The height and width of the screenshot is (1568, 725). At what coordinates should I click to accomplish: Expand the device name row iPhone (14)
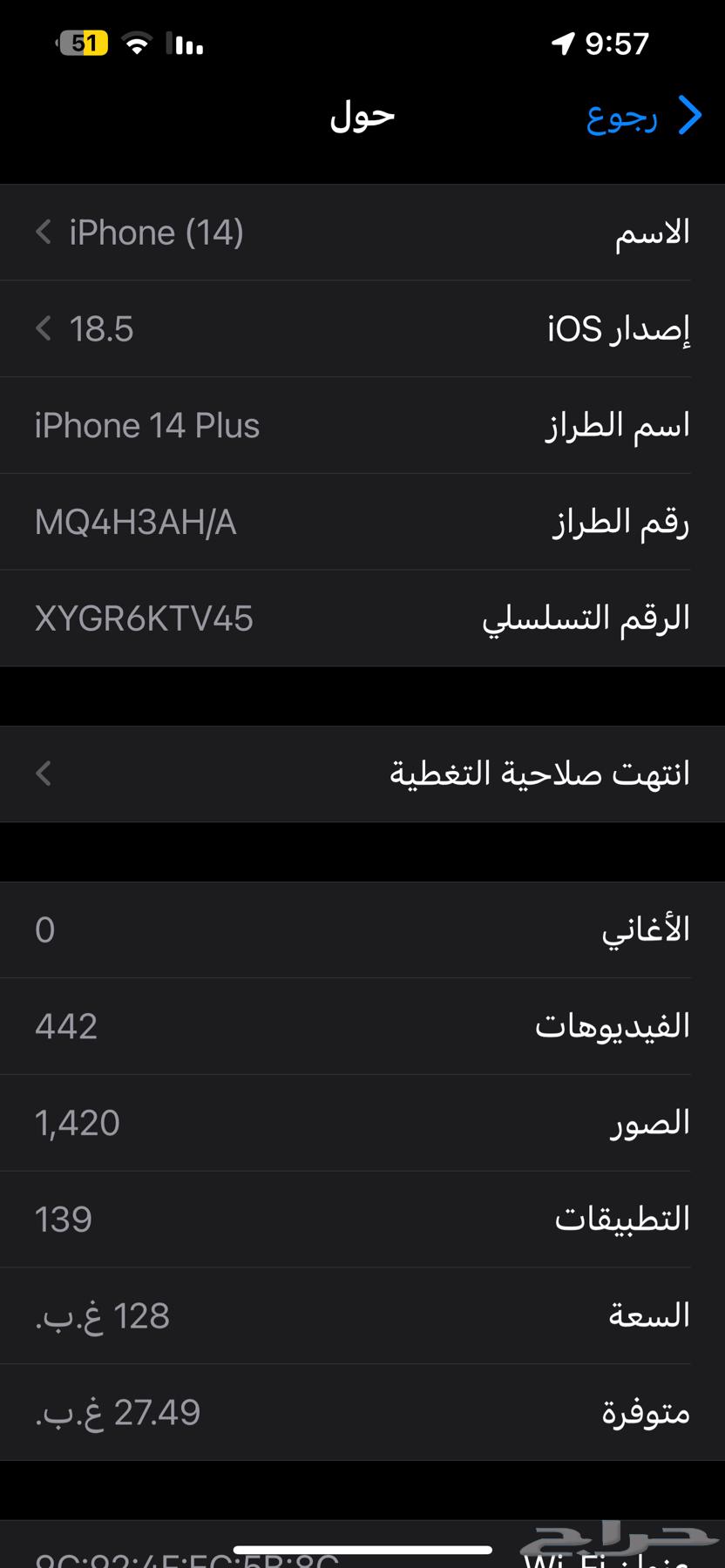362,232
